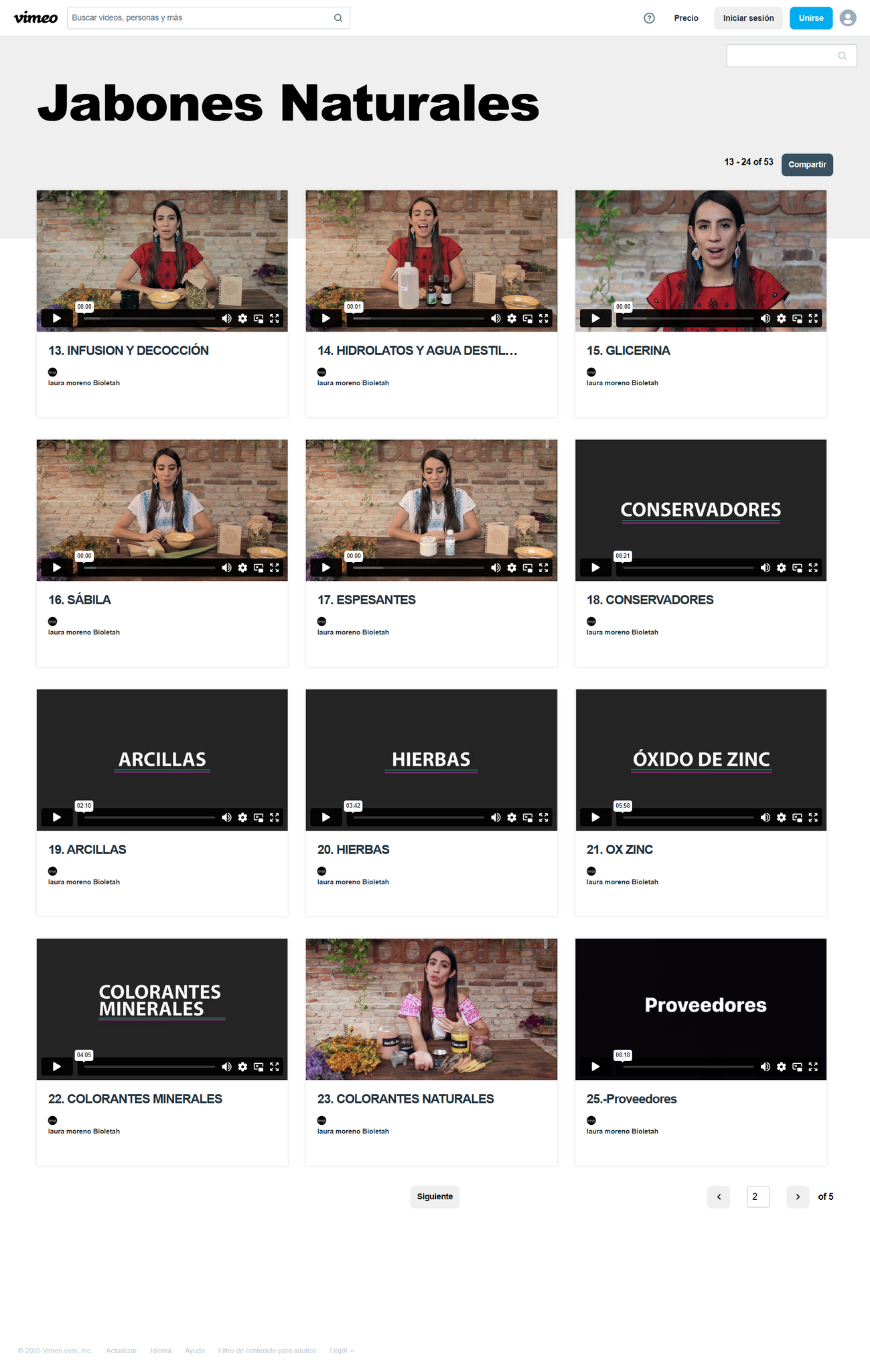Play the 13. INFUSION Y DECOCCIÓN video
This screenshot has height=1372, width=870.
click(x=57, y=319)
